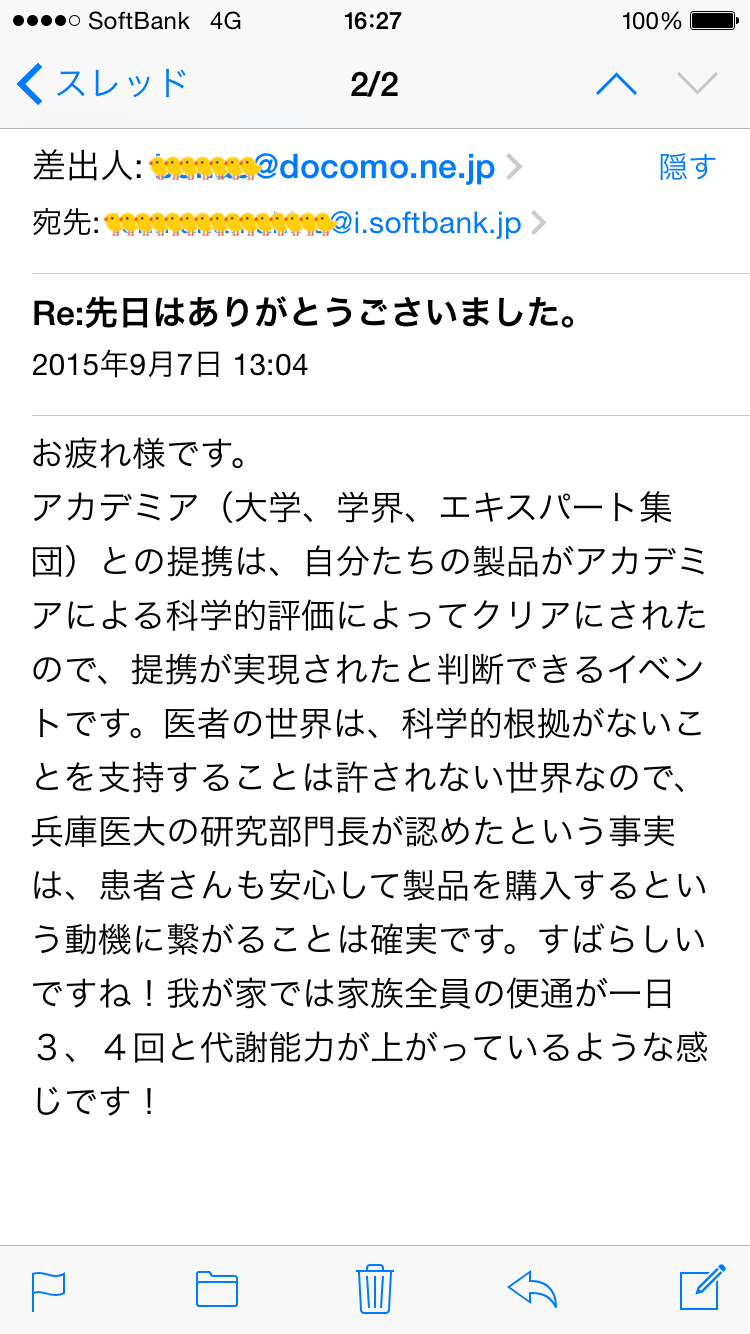
Task: Move this message to a folder
Action: click(x=216, y=1289)
